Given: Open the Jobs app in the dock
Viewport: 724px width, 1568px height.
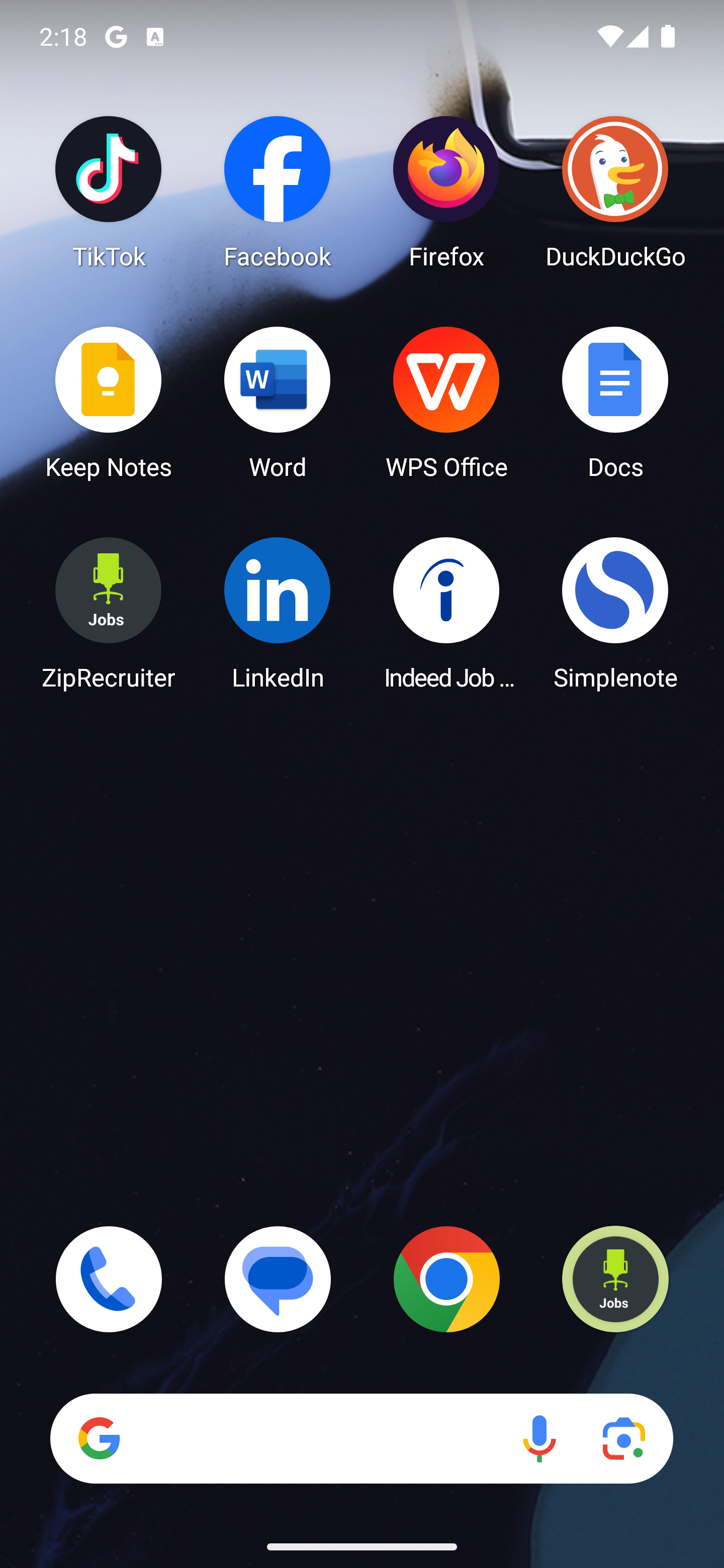Looking at the screenshot, I should [x=614, y=1279].
